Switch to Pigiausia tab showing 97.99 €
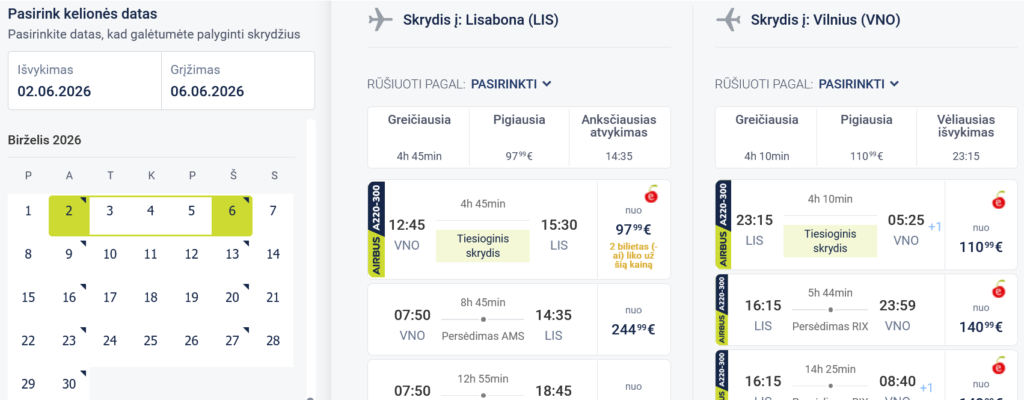Screen dimensions: 1024x400 pos(519,137)
